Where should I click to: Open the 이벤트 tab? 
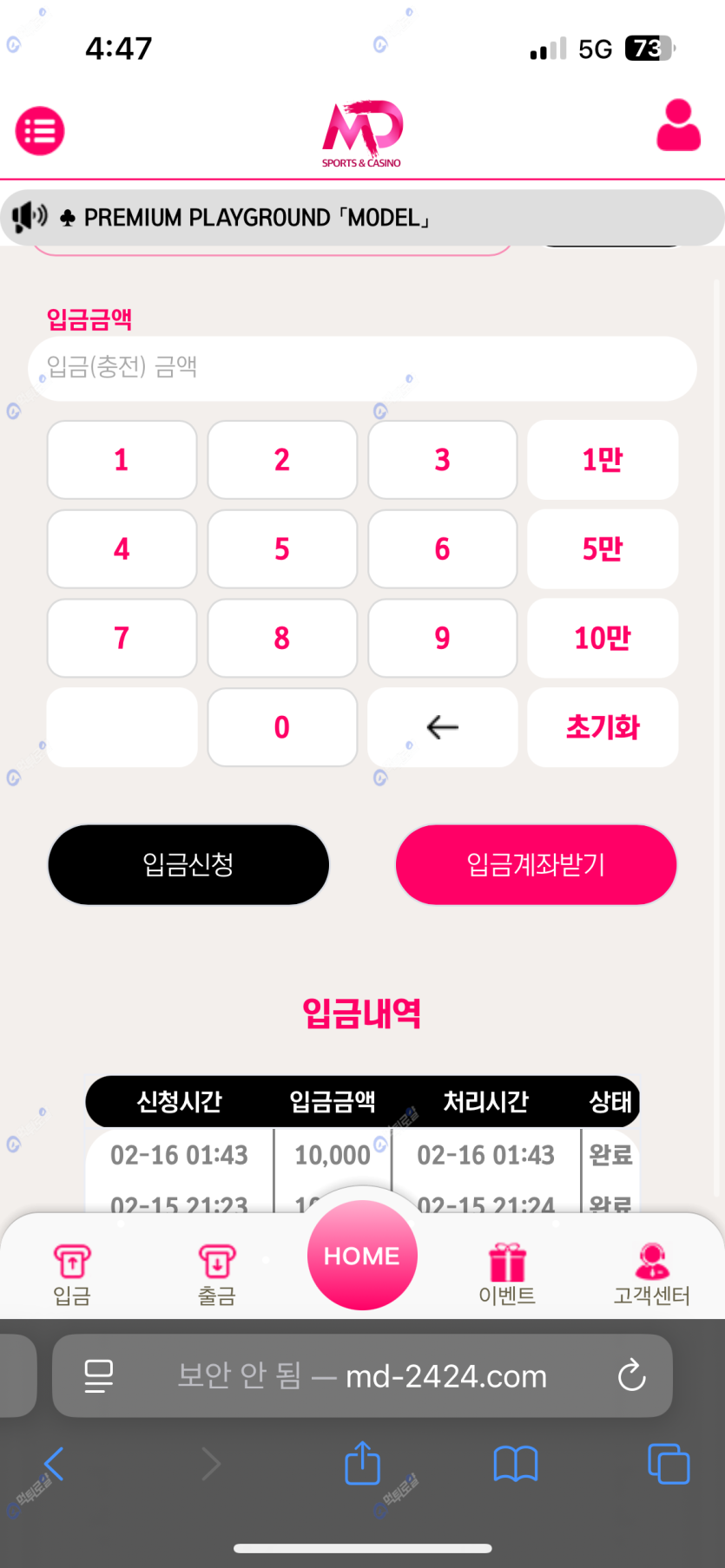[507, 1274]
